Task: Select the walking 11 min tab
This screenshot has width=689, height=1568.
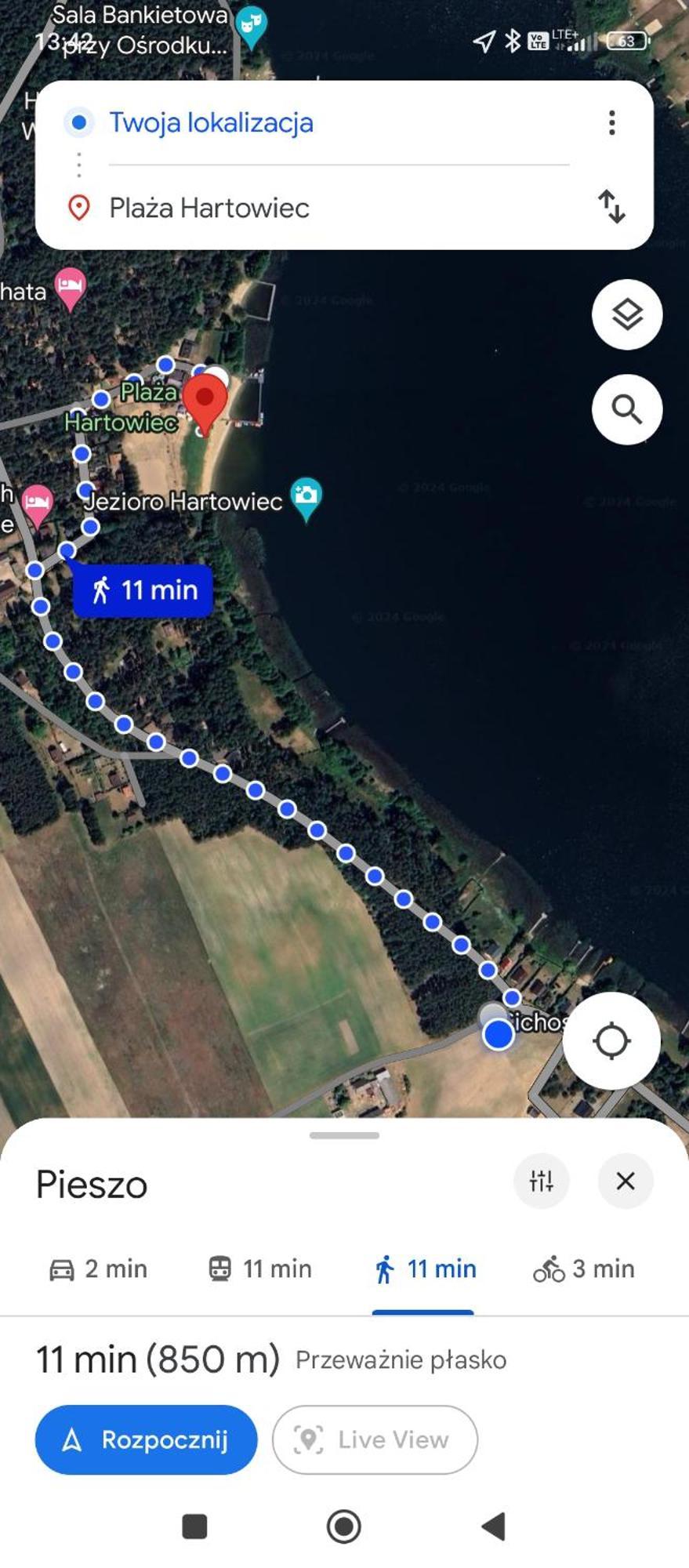Action: coord(424,1269)
